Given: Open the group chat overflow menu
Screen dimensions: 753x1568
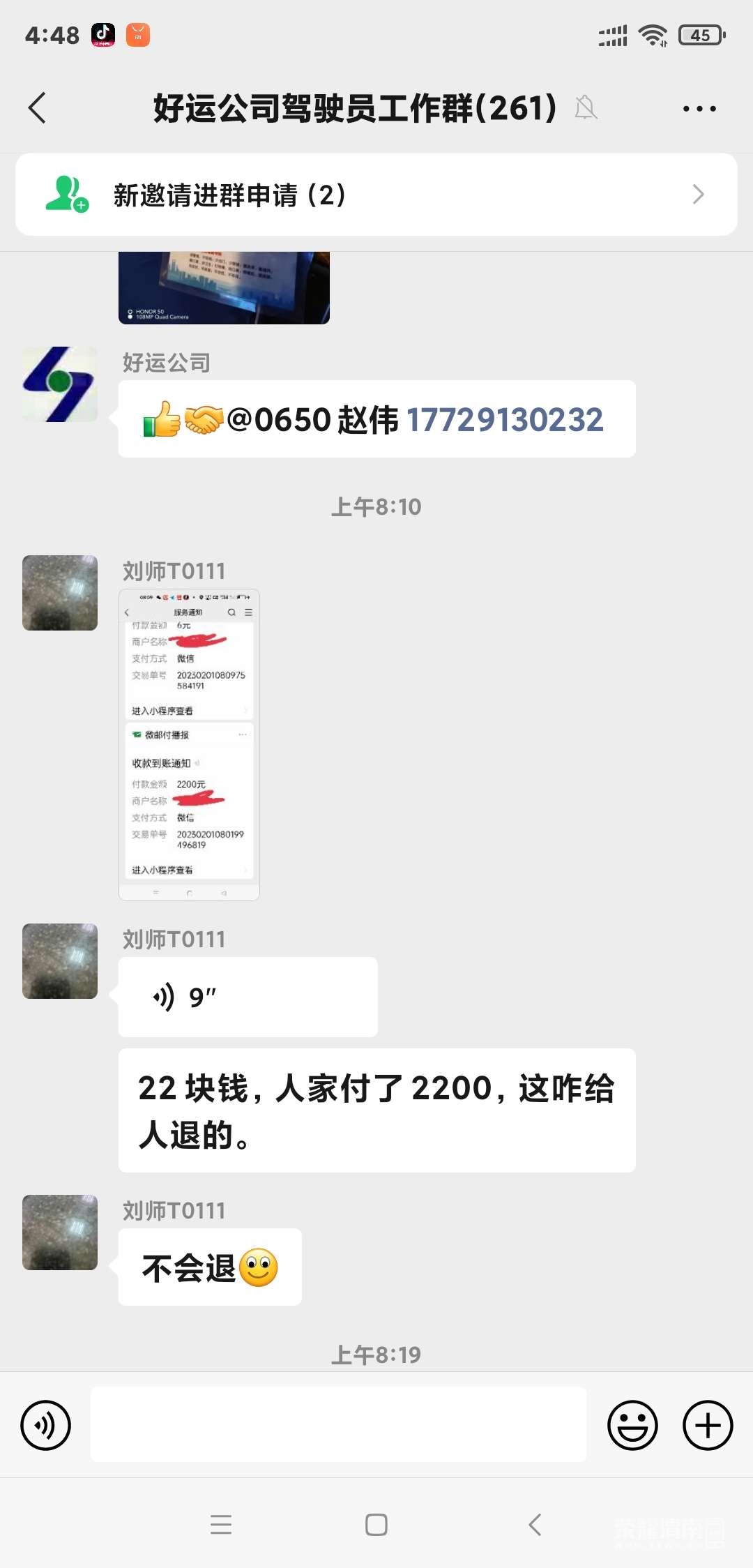Looking at the screenshot, I should coord(699,109).
